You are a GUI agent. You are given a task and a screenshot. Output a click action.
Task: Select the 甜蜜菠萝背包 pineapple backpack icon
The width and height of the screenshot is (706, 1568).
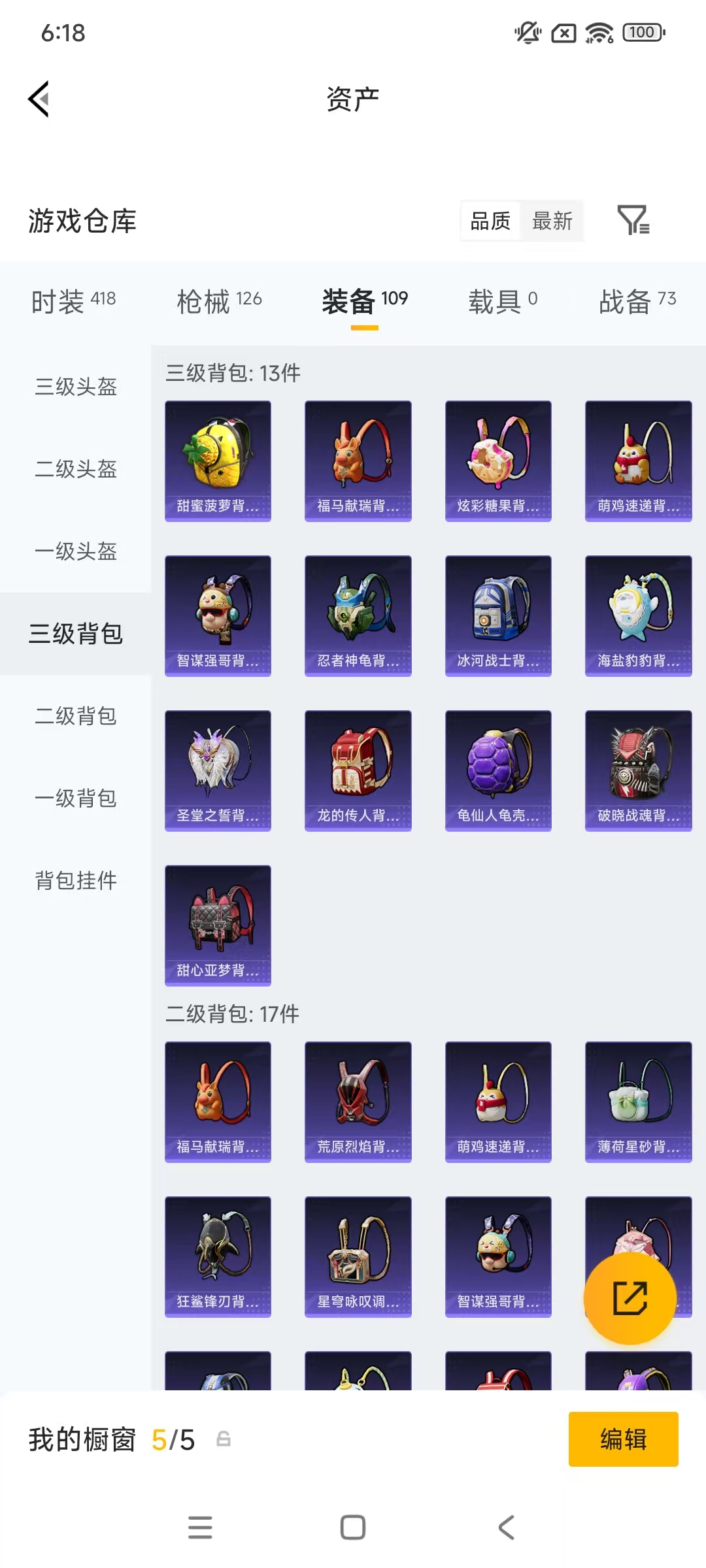point(218,459)
